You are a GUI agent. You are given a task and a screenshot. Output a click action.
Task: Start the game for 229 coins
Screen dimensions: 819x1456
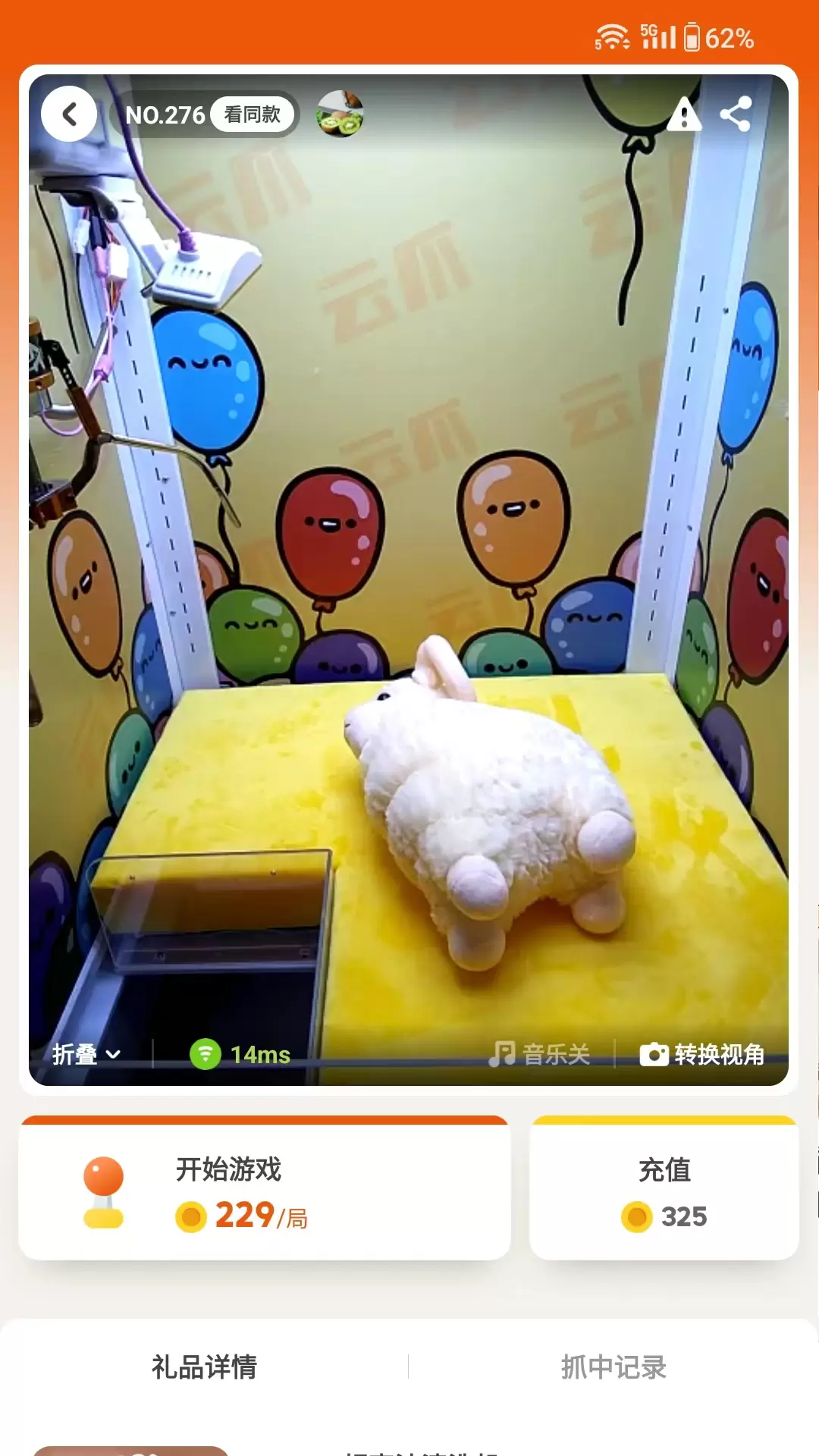point(265,1188)
